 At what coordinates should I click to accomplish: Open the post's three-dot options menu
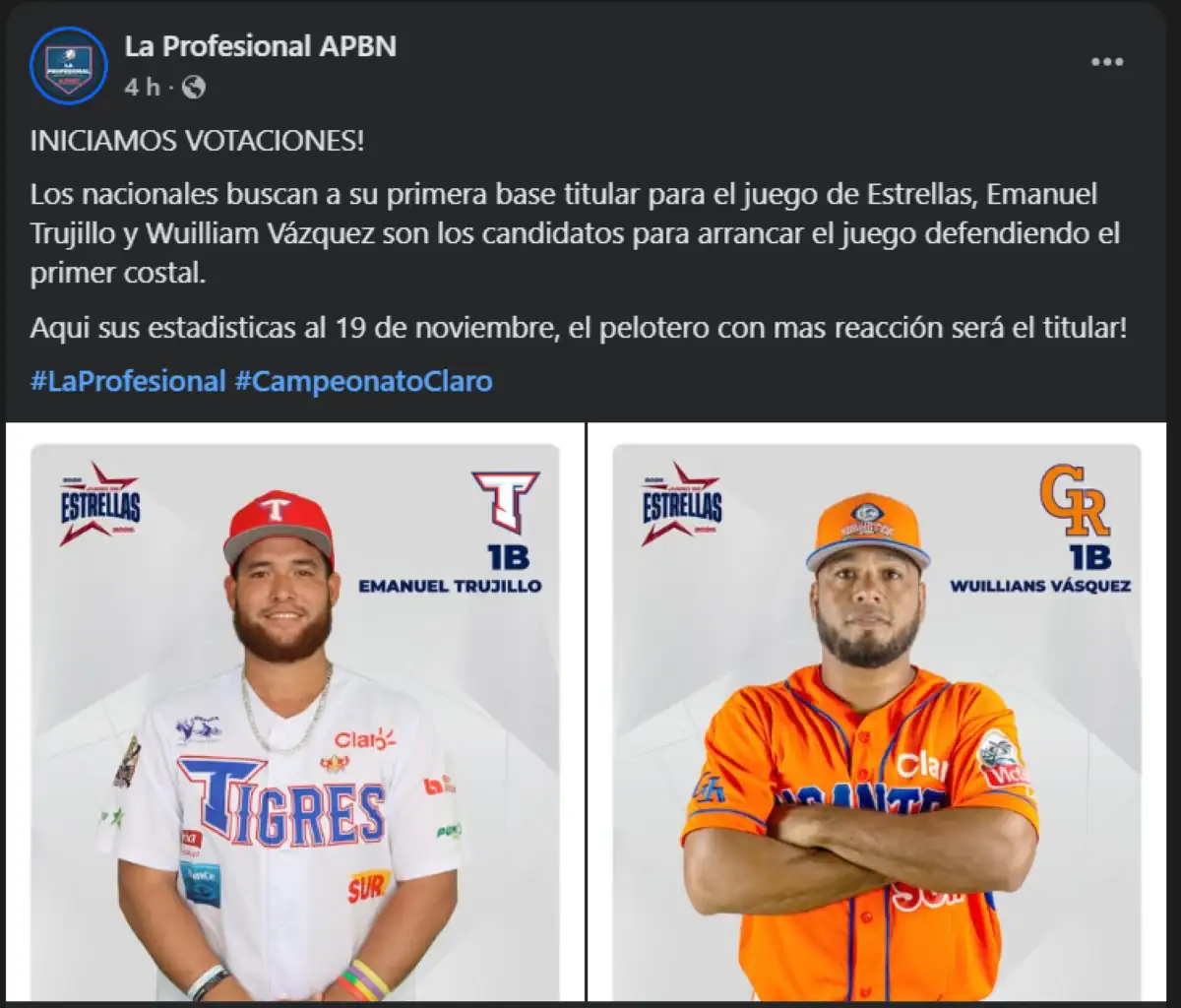pyautogui.click(x=1106, y=62)
